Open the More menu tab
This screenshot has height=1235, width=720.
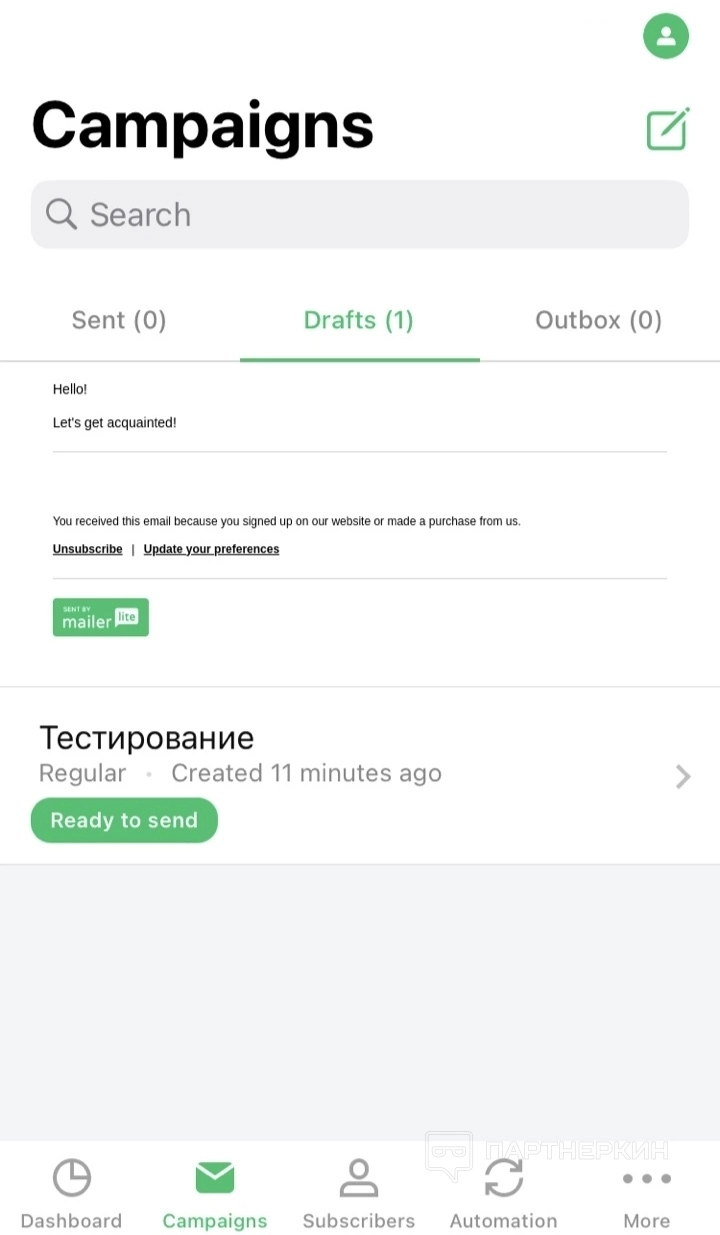[647, 1194]
